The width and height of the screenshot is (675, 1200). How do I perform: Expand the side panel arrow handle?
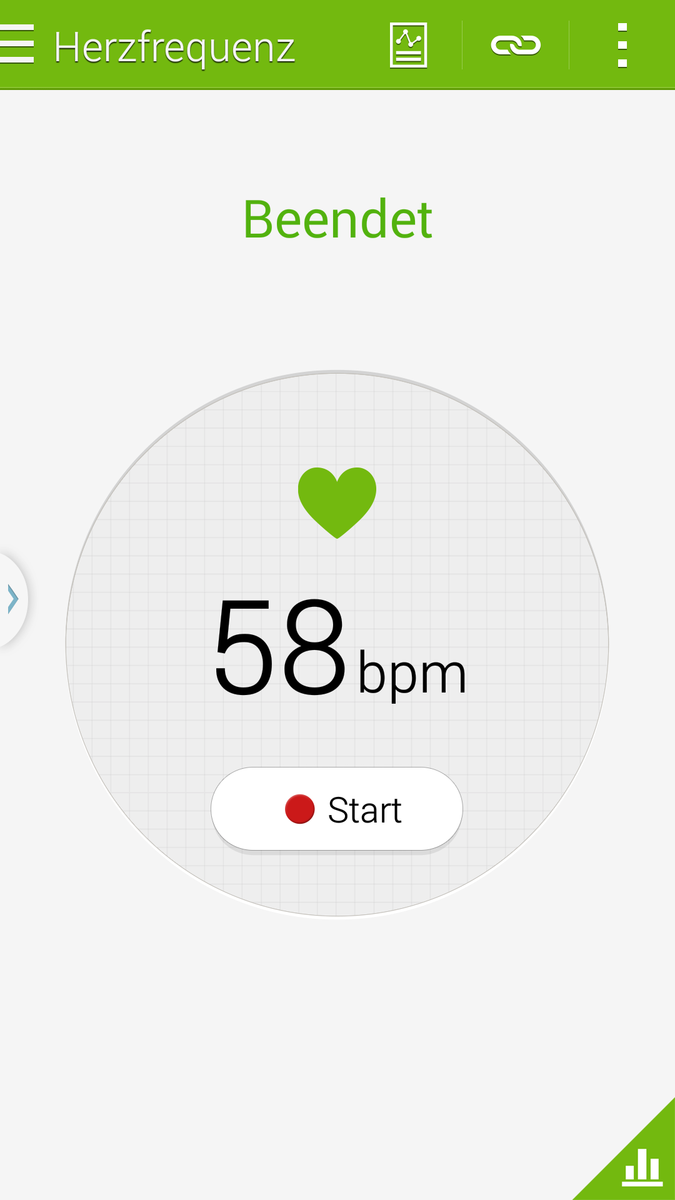tap(12, 599)
